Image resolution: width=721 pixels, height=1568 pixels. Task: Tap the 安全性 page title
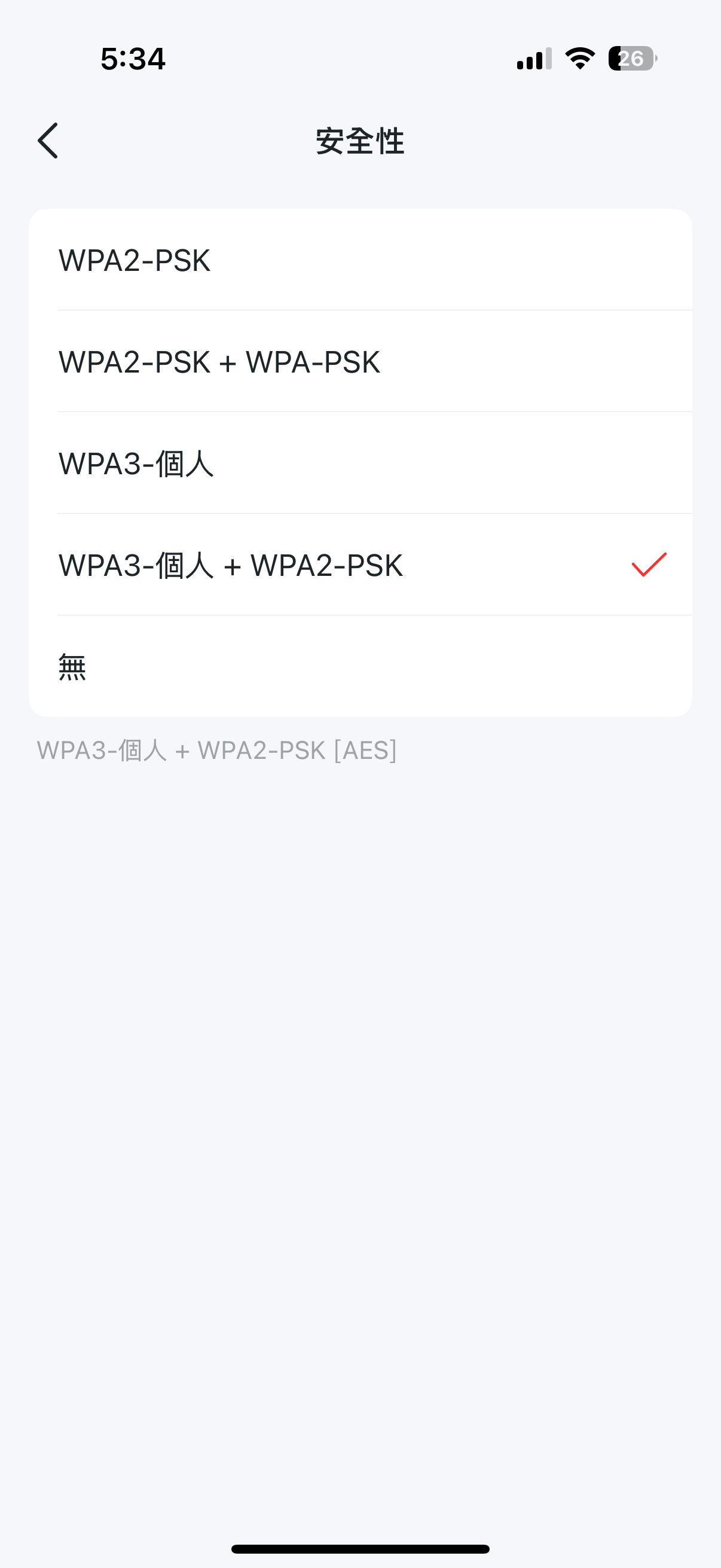(x=360, y=142)
